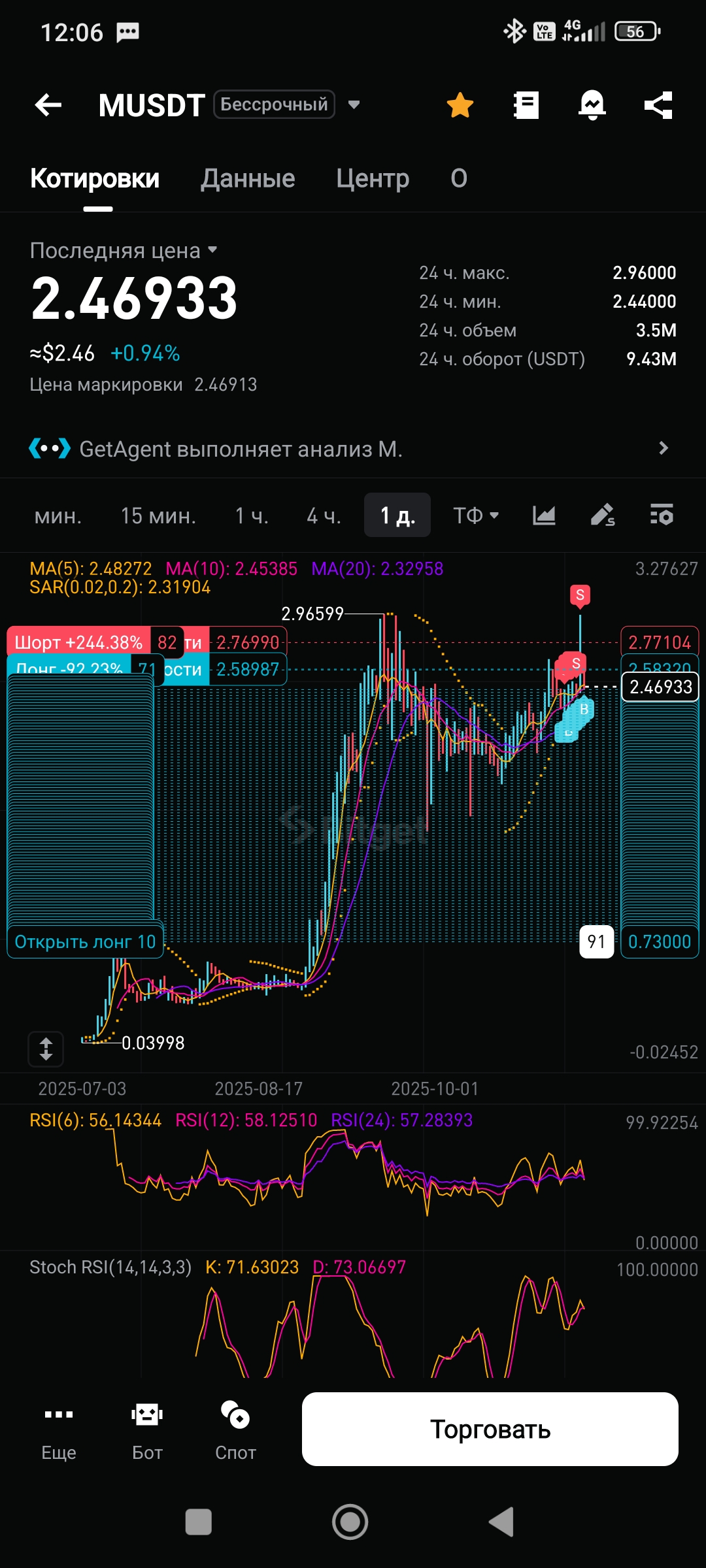Open the Спот section
706x1568 pixels.
(235, 1429)
